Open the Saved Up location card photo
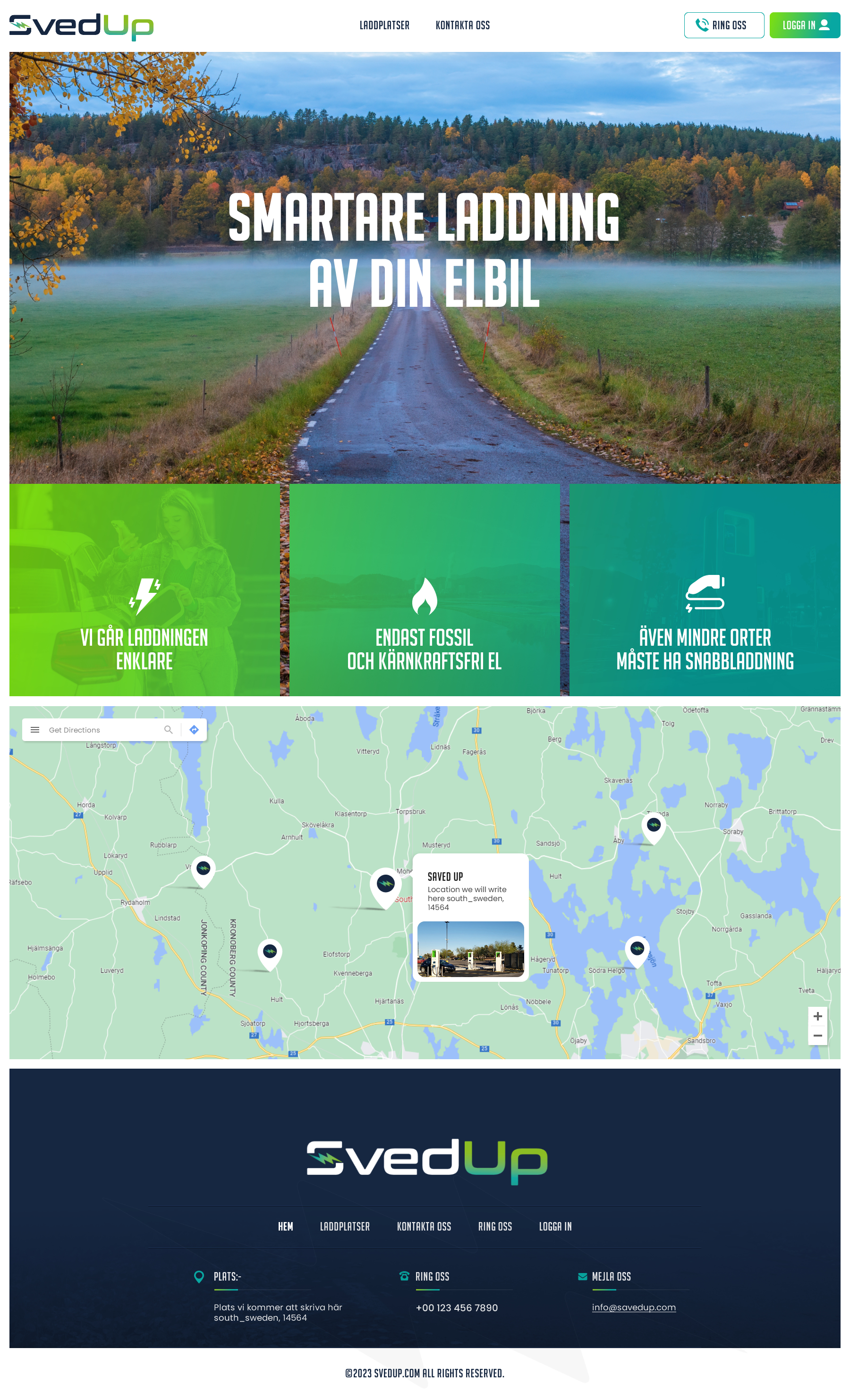 pyautogui.click(x=470, y=949)
